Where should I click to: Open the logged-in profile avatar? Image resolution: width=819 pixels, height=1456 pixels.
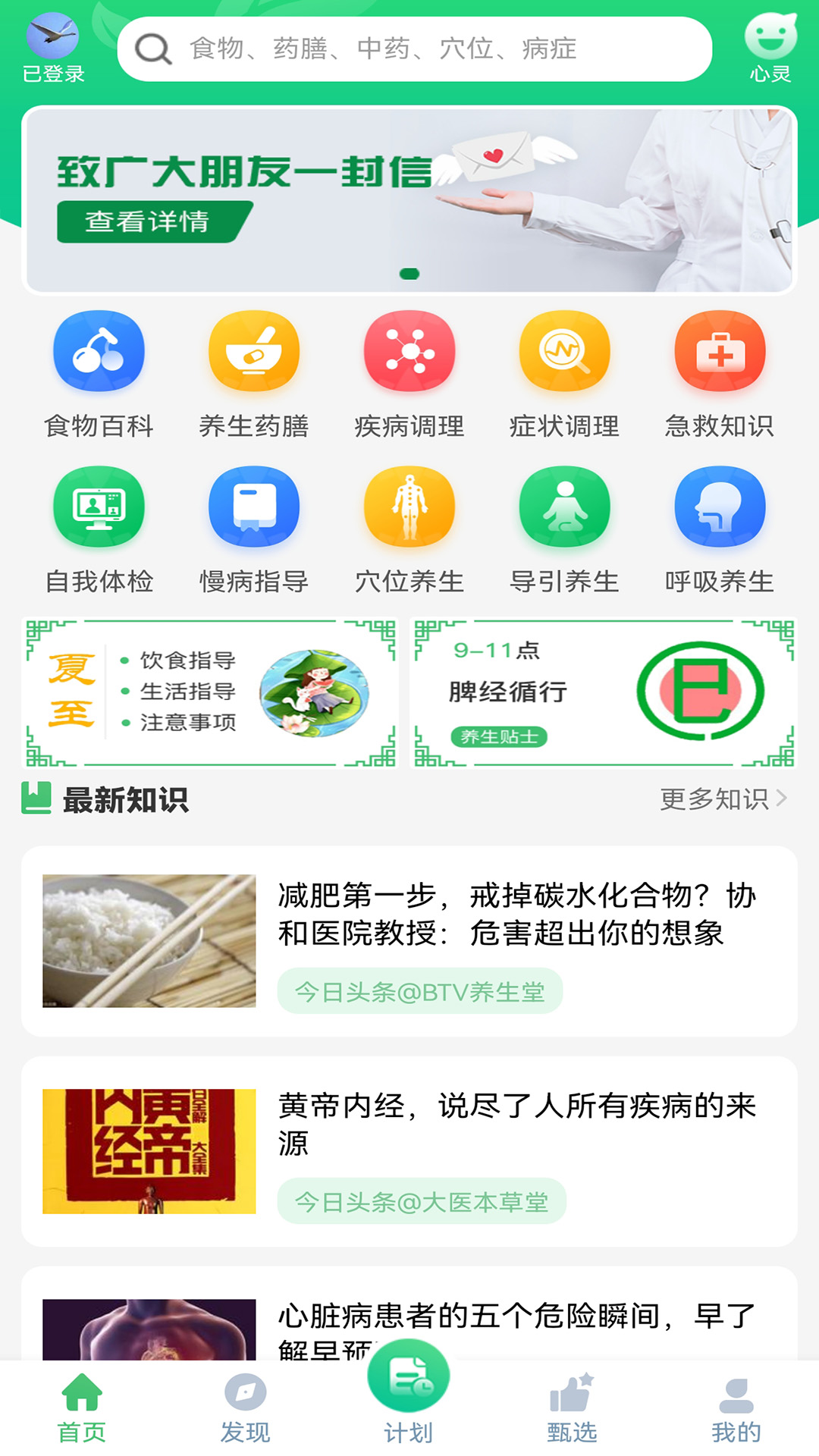(x=52, y=47)
